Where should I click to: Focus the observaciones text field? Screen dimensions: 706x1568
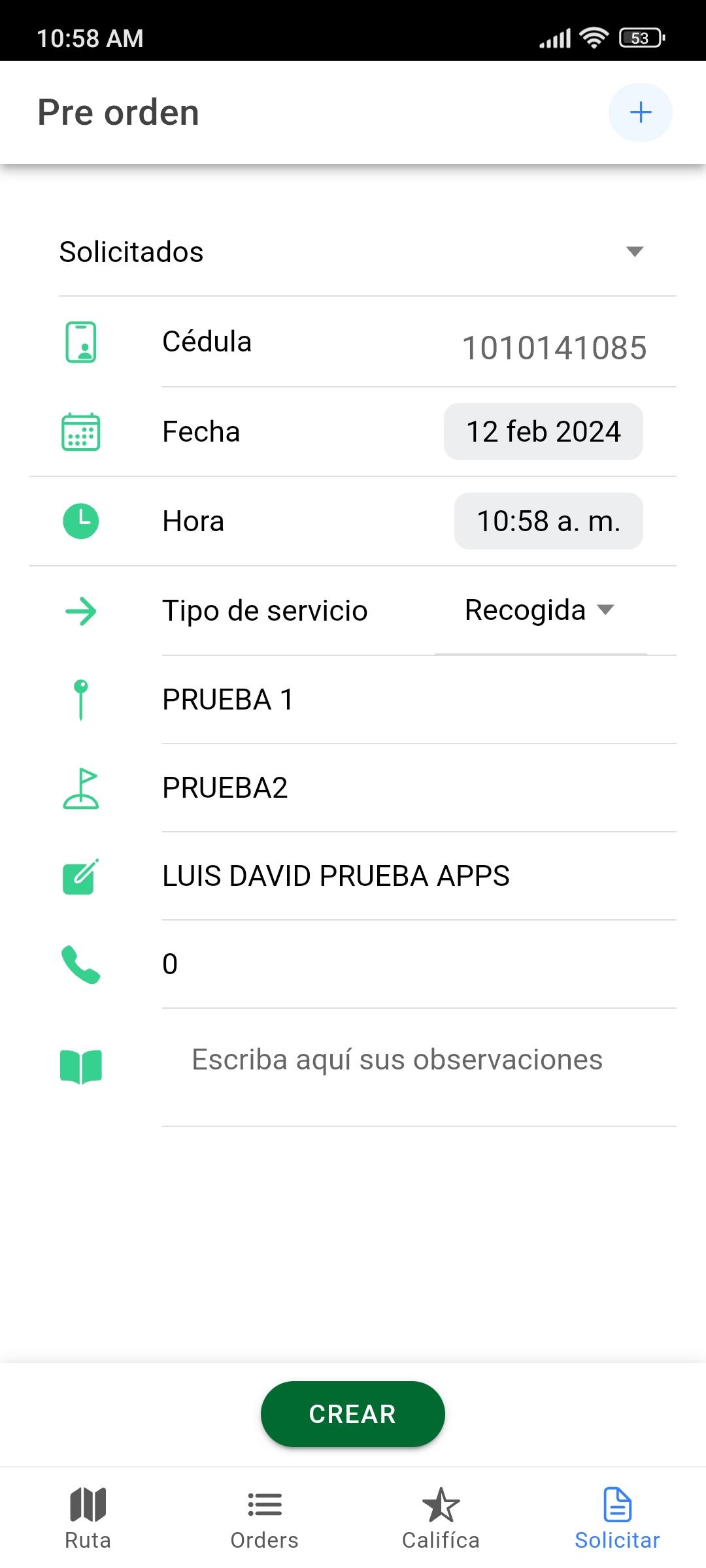(419, 1068)
